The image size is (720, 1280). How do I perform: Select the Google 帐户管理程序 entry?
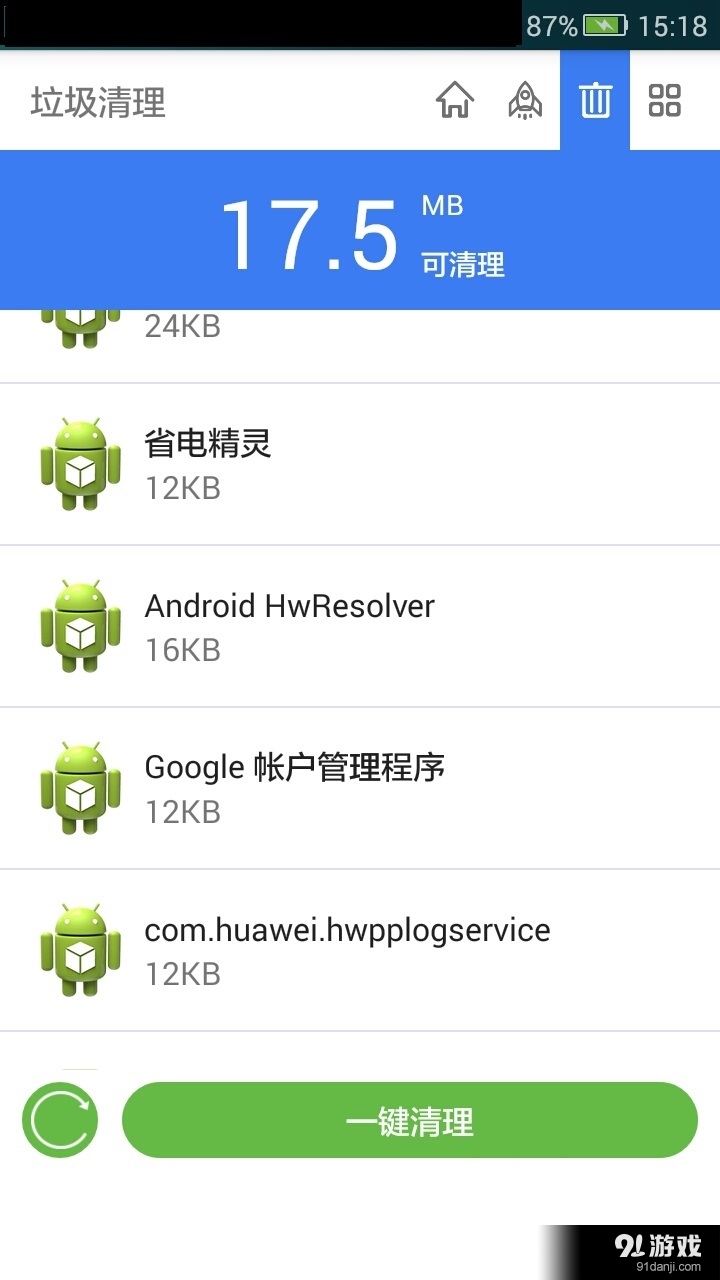tap(360, 788)
